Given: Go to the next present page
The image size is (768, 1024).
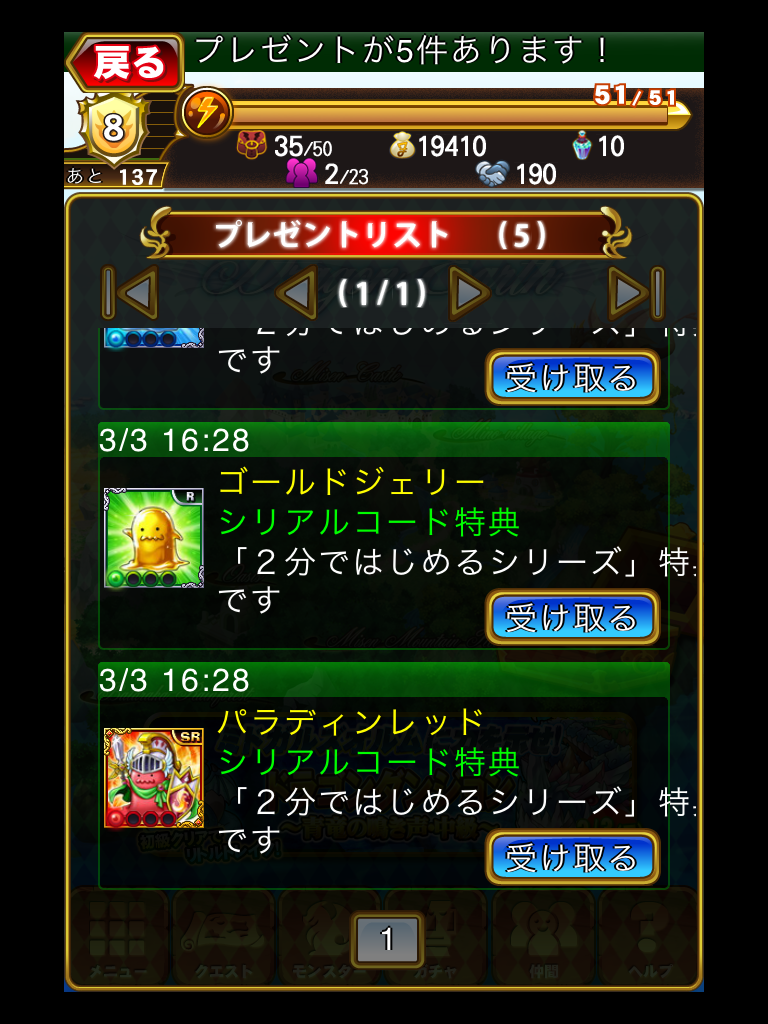Looking at the screenshot, I should [x=468, y=293].
